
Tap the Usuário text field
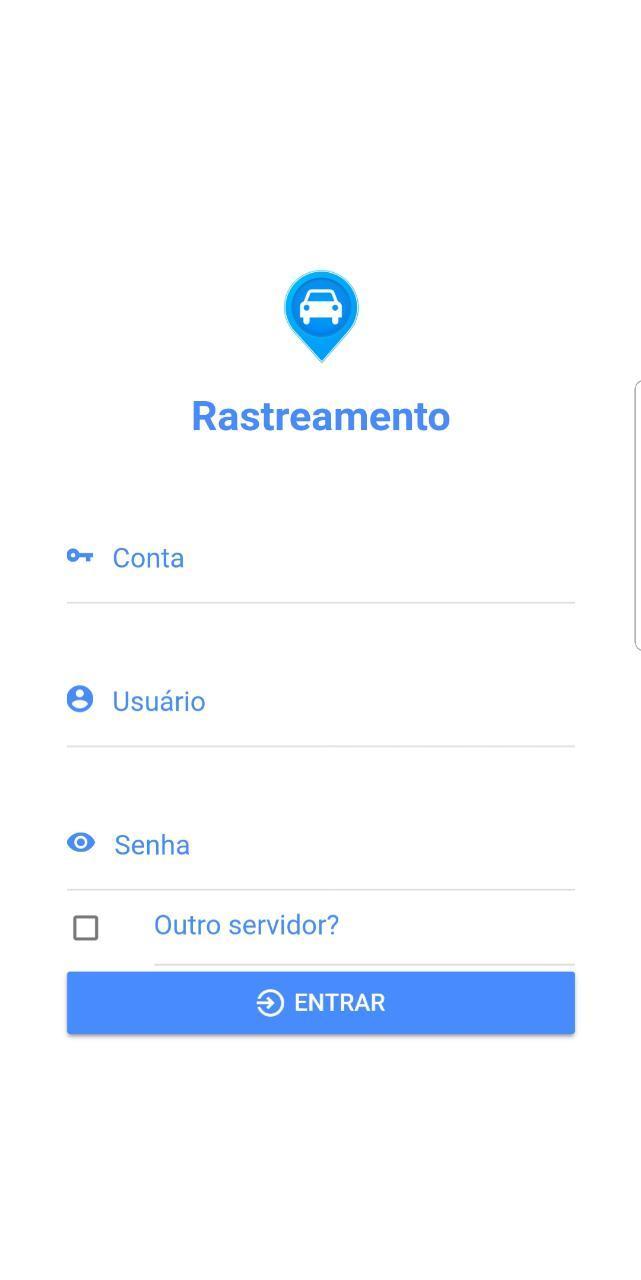[320, 701]
